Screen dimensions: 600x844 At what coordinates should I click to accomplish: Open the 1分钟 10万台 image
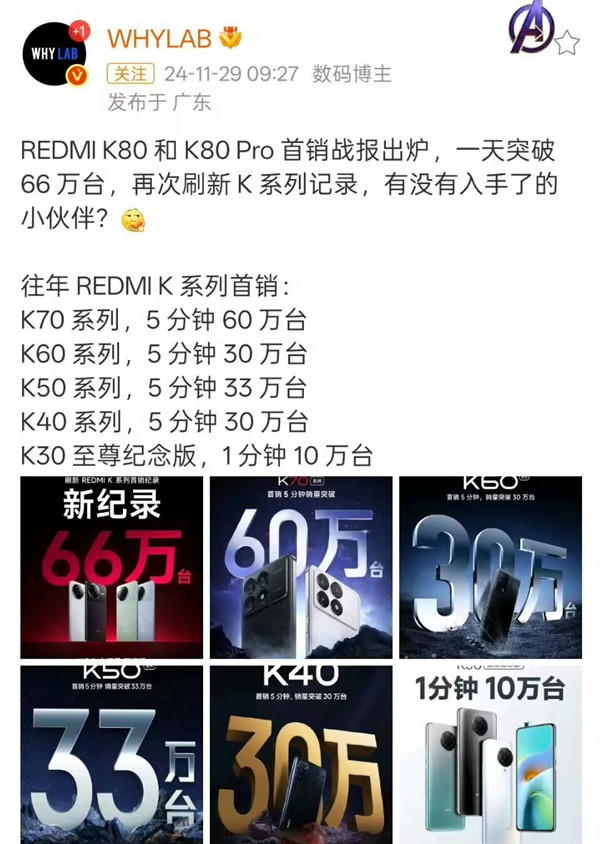(490, 754)
